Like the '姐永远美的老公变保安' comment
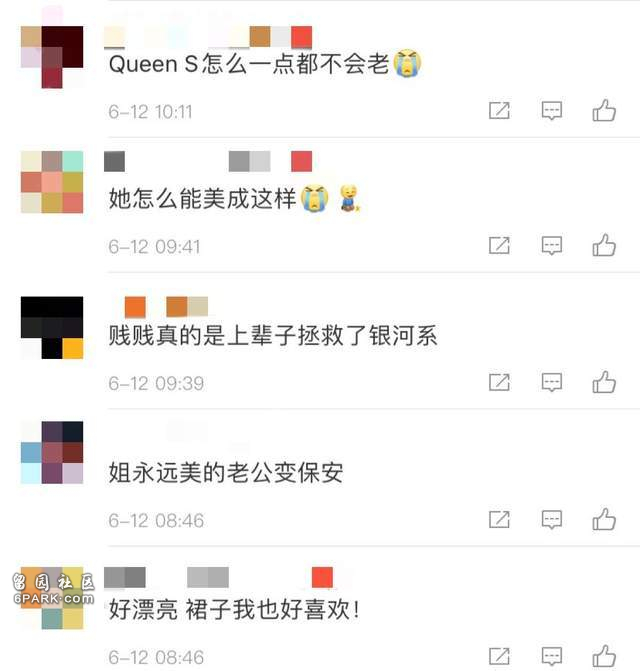Image resolution: width=640 pixels, height=671 pixels. 603,519
